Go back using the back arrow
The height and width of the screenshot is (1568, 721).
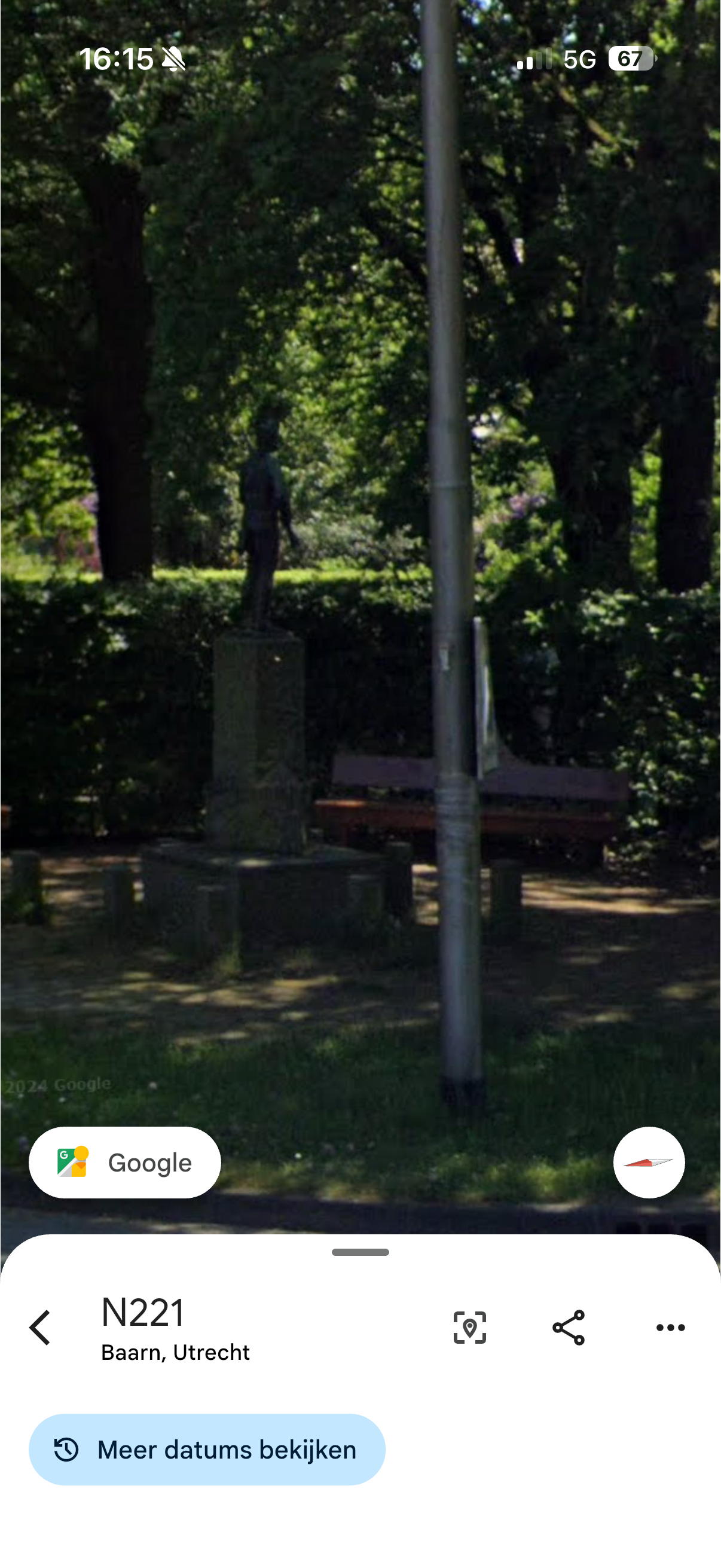(x=40, y=1327)
